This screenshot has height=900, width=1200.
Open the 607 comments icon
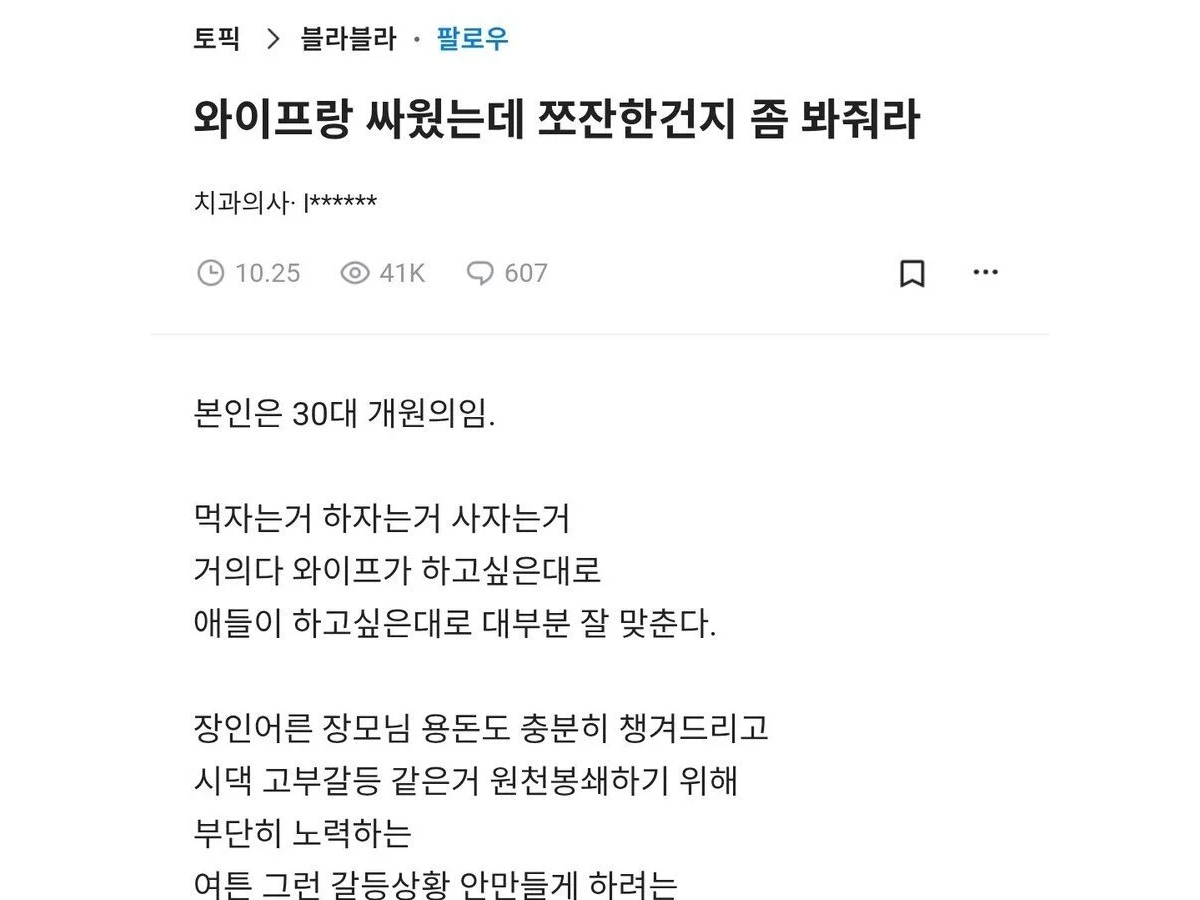tap(481, 273)
